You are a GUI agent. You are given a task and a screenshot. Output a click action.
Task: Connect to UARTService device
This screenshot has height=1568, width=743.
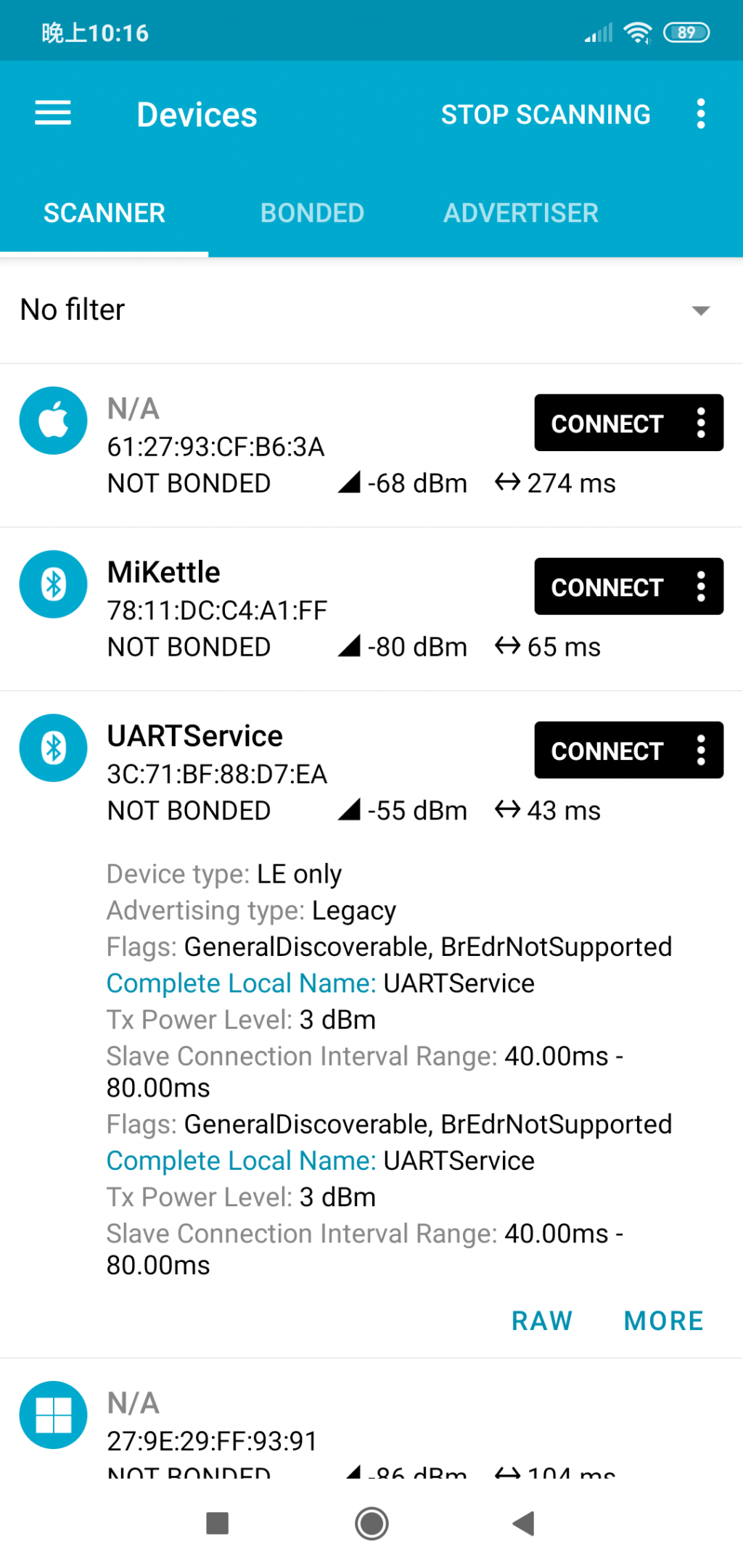tap(607, 751)
